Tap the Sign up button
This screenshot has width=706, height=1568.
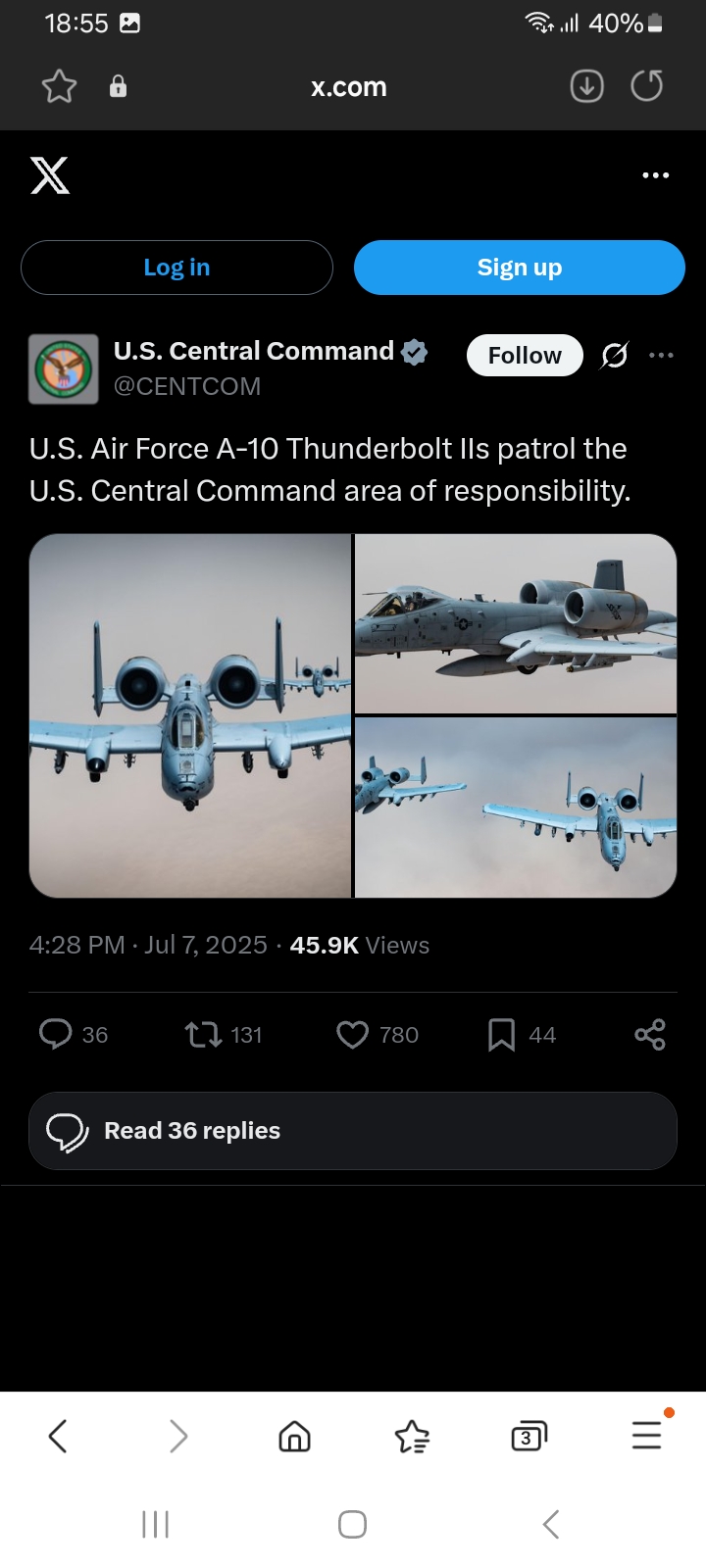(x=519, y=268)
